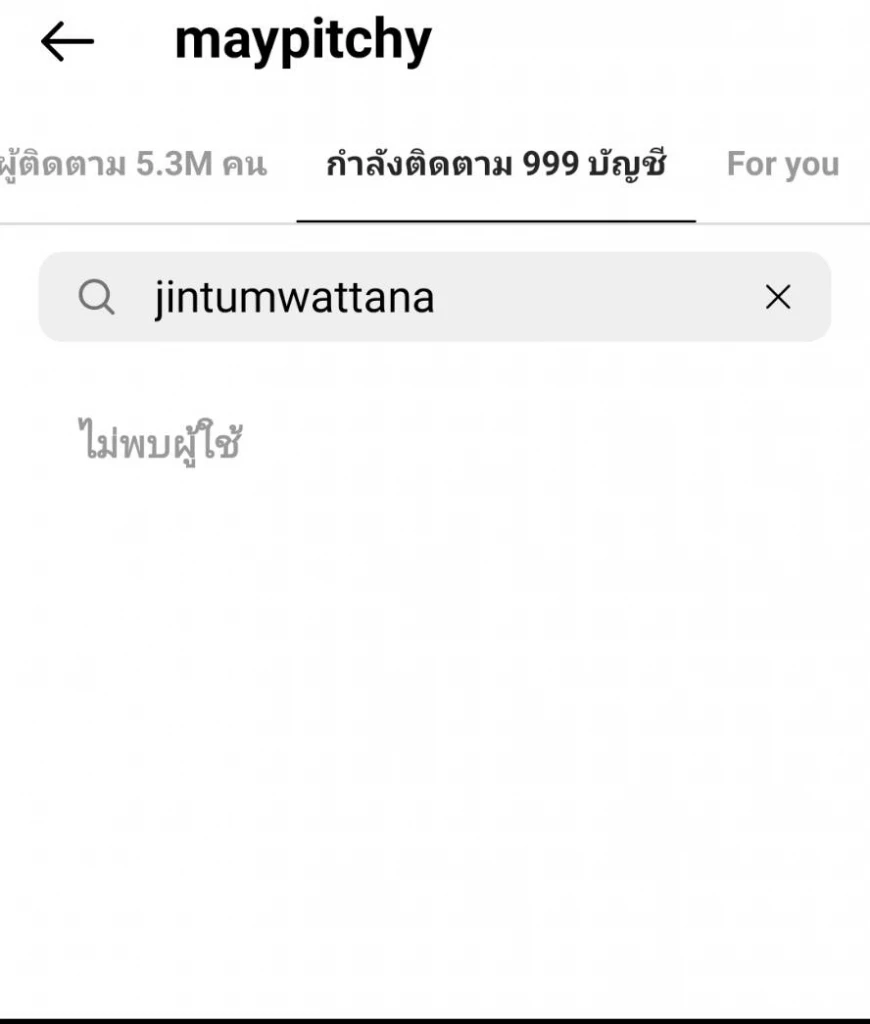The height and width of the screenshot is (1024, 870).
Task: Tap the maypitchy username title
Action: (301, 40)
